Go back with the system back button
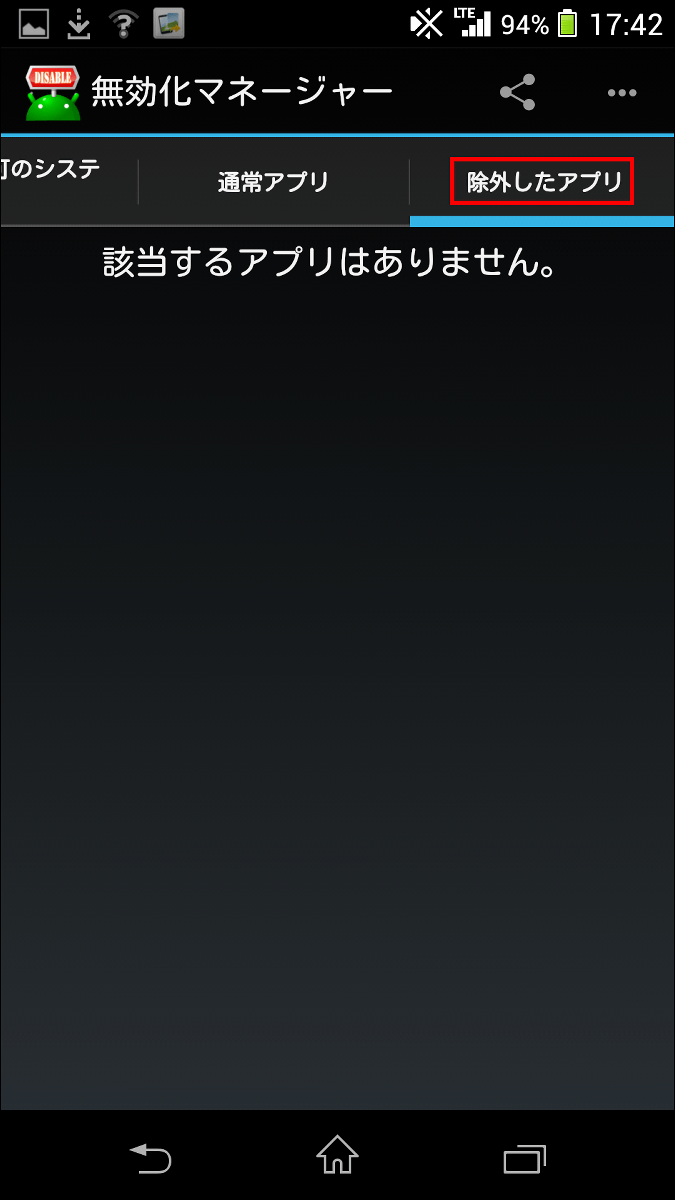The height and width of the screenshot is (1200, 675). 150,1158
